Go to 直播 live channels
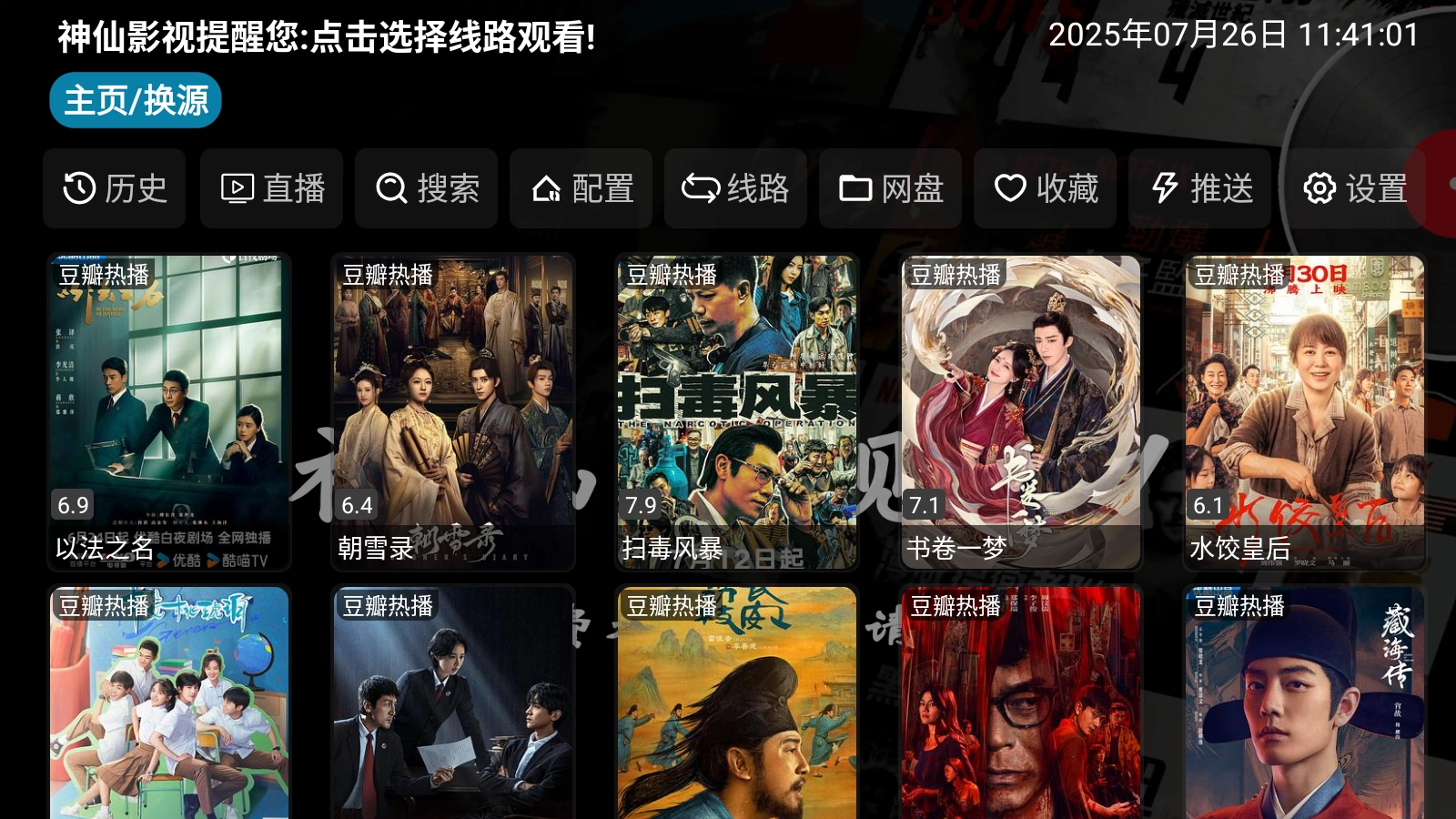The width and height of the screenshot is (1456, 819). pos(272,188)
